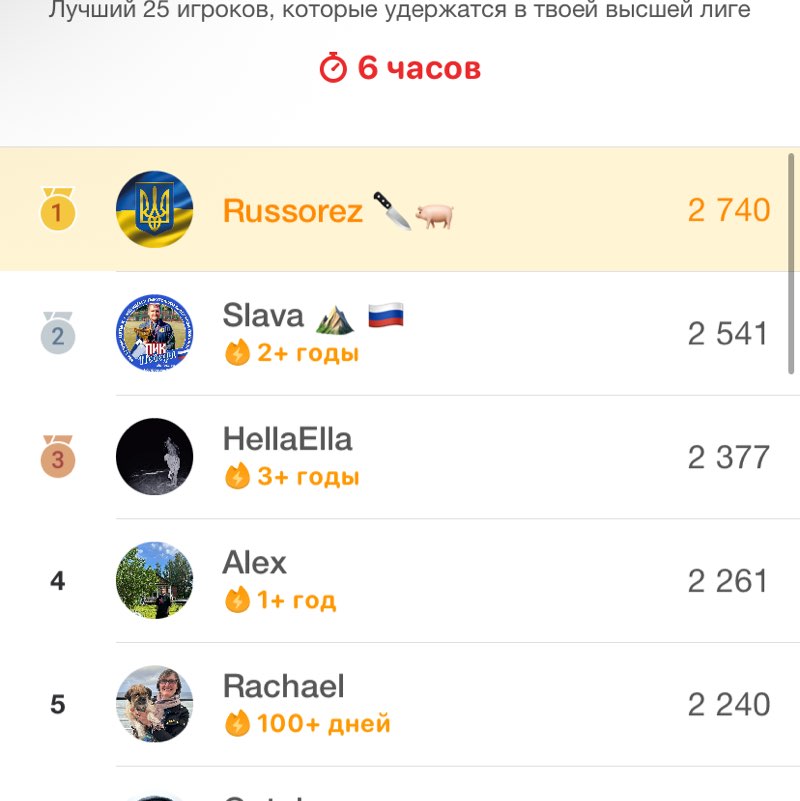This screenshot has width=800, height=801.
Task: Select the name Rachael
Action: click(x=282, y=685)
